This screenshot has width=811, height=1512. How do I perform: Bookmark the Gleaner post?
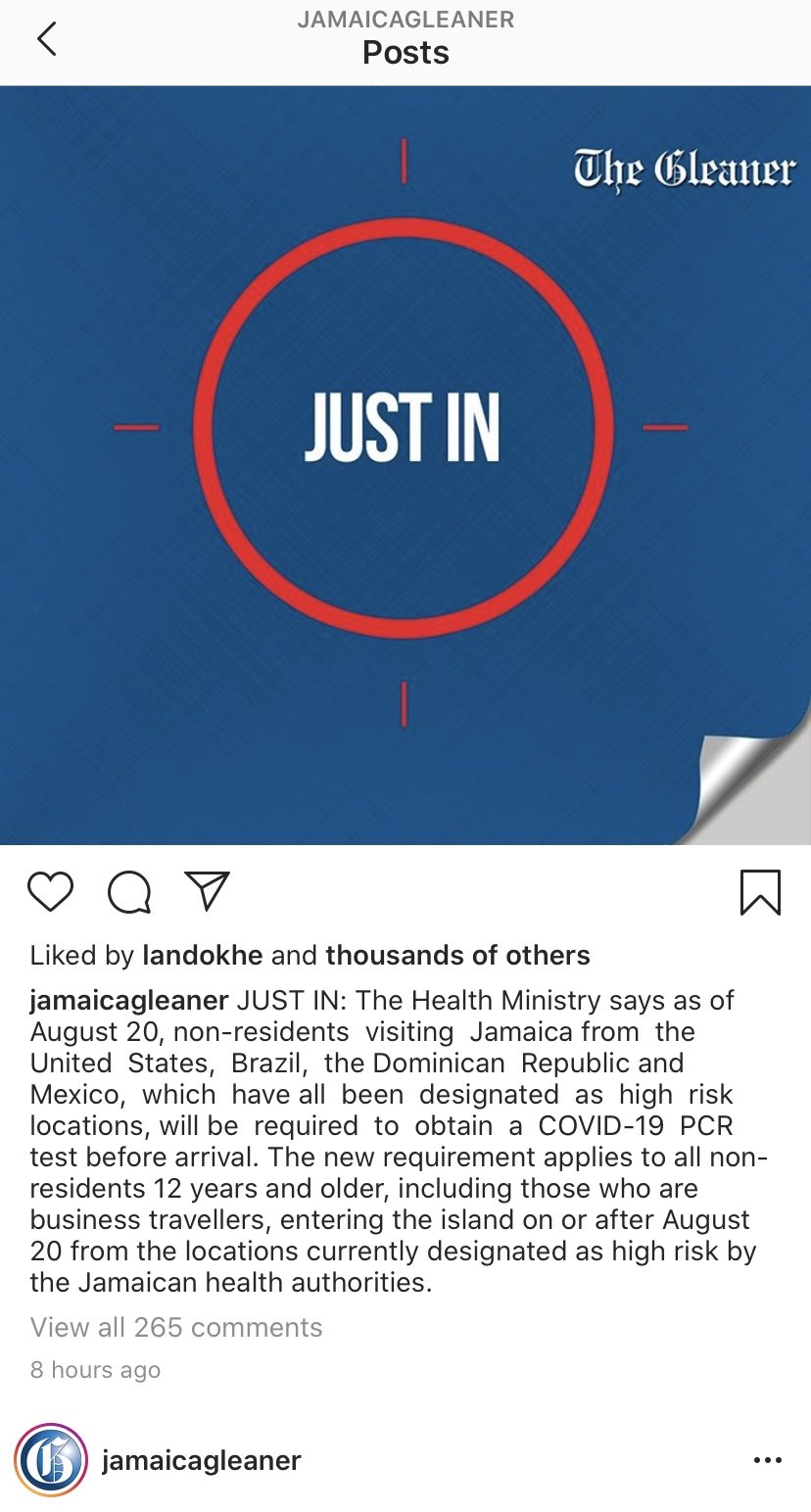click(x=760, y=892)
